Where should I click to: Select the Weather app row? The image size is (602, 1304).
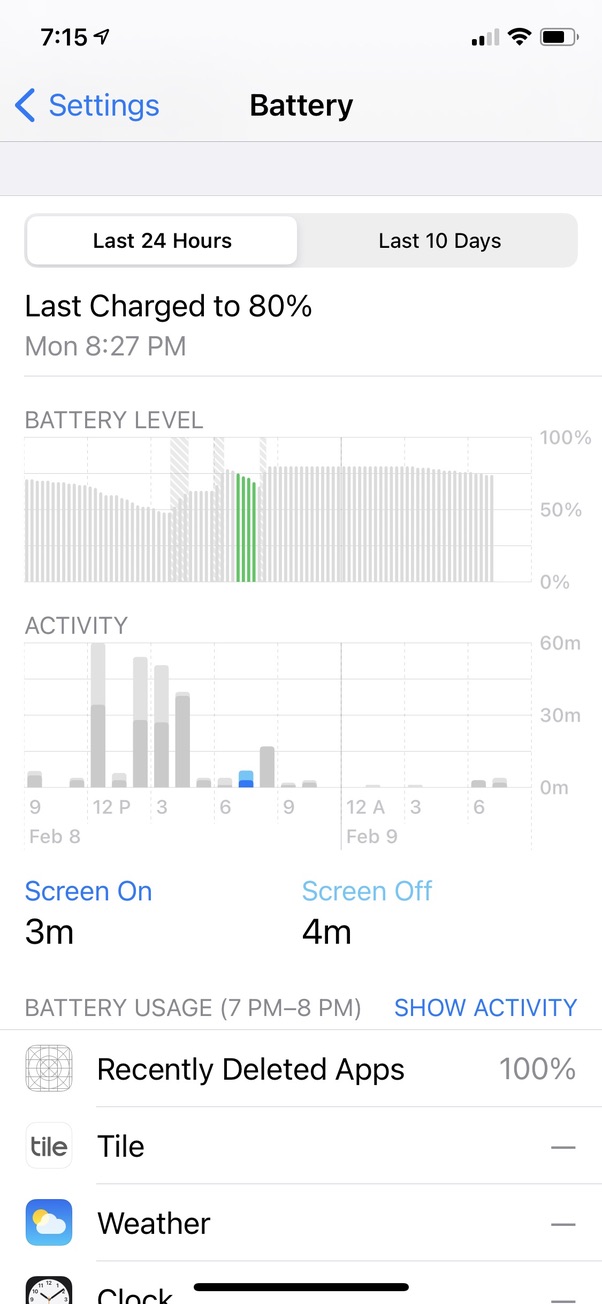[300, 1223]
